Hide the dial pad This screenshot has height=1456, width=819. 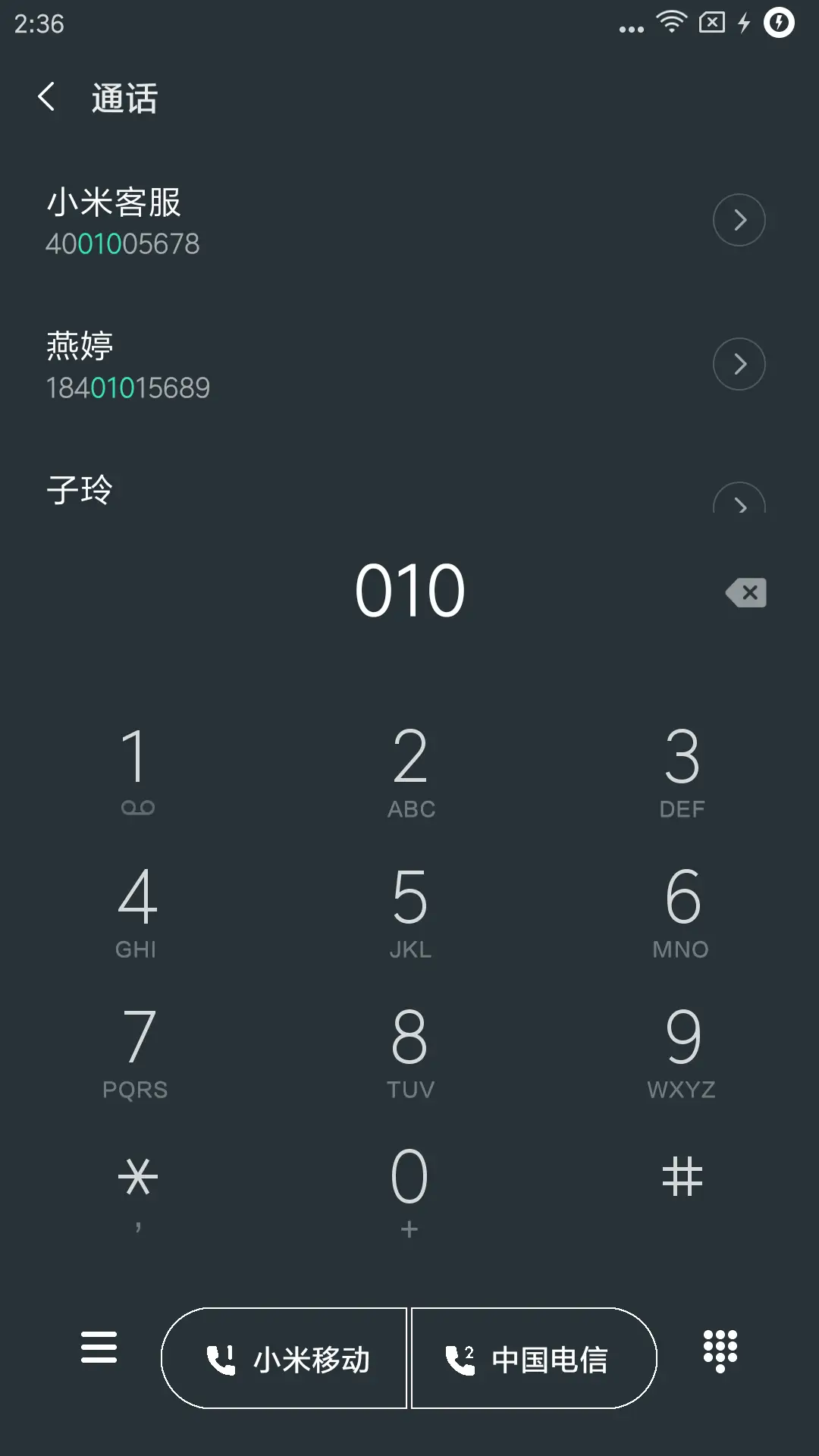[x=720, y=1351]
